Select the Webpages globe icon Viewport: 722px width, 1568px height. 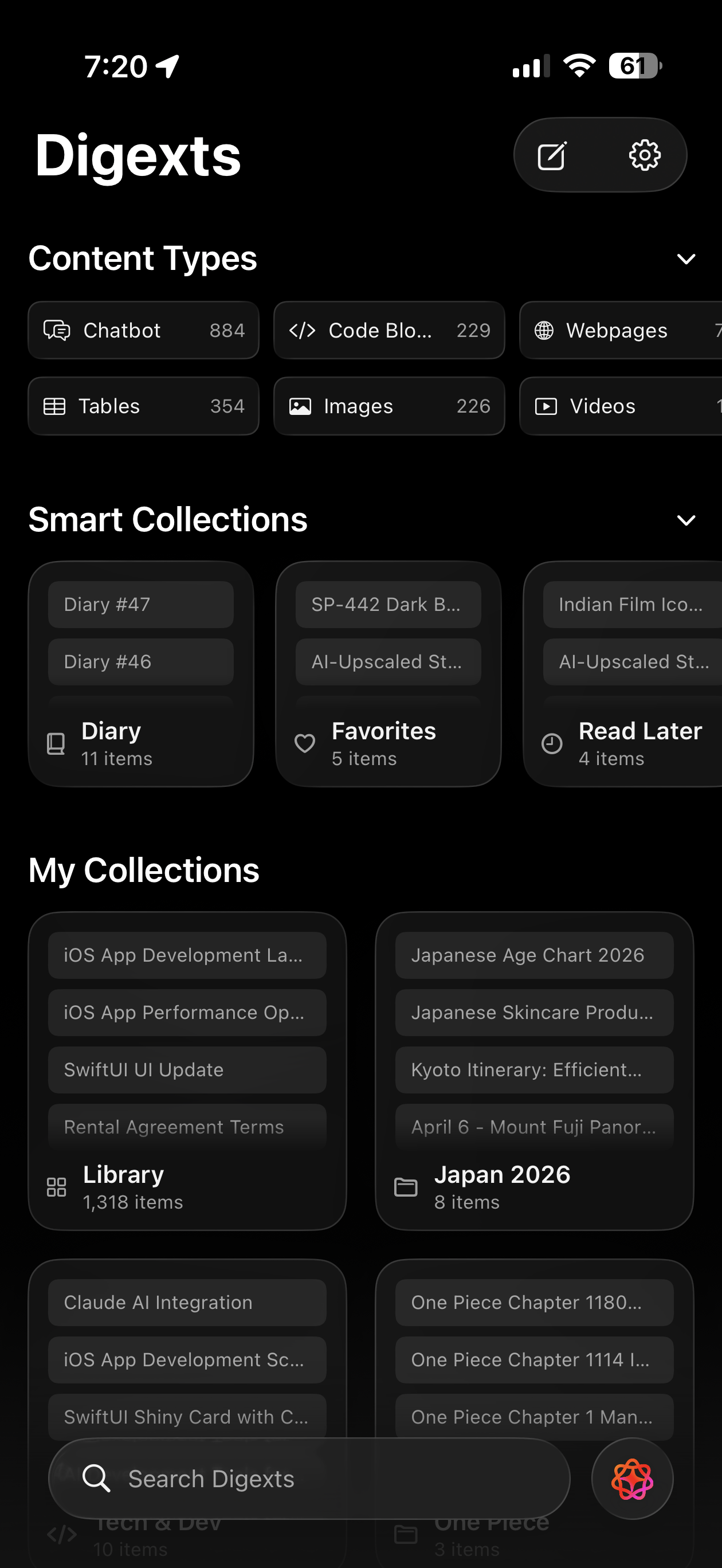click(545, 331)
